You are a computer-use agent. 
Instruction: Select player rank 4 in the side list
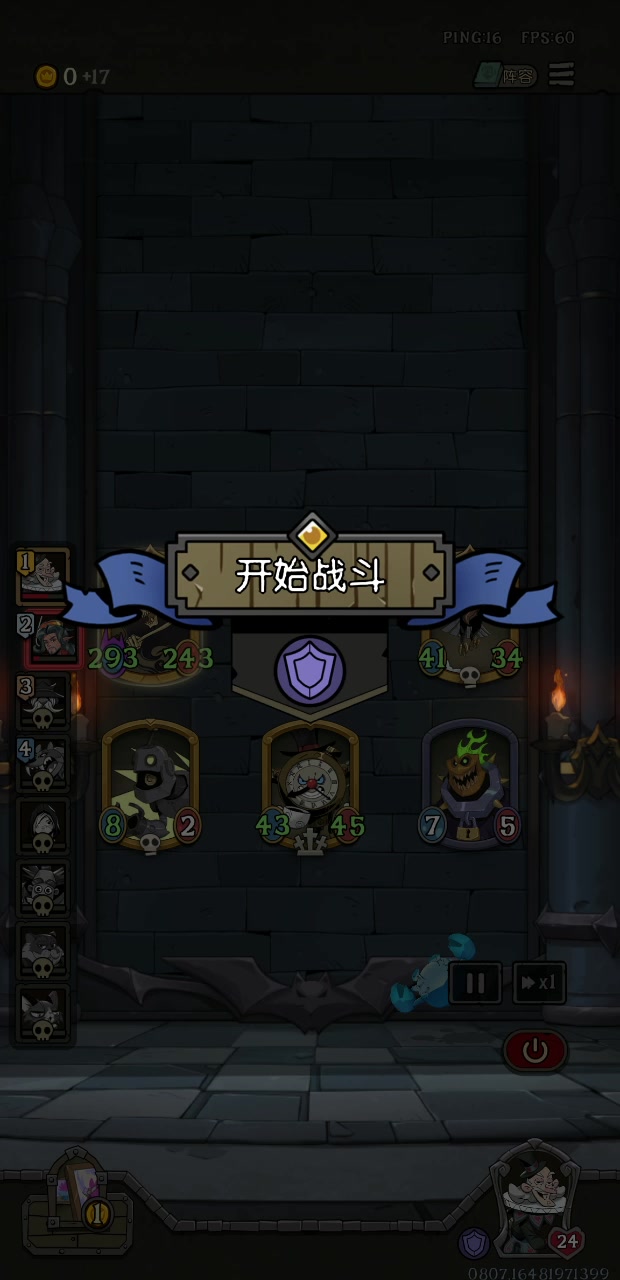point(44,762)
